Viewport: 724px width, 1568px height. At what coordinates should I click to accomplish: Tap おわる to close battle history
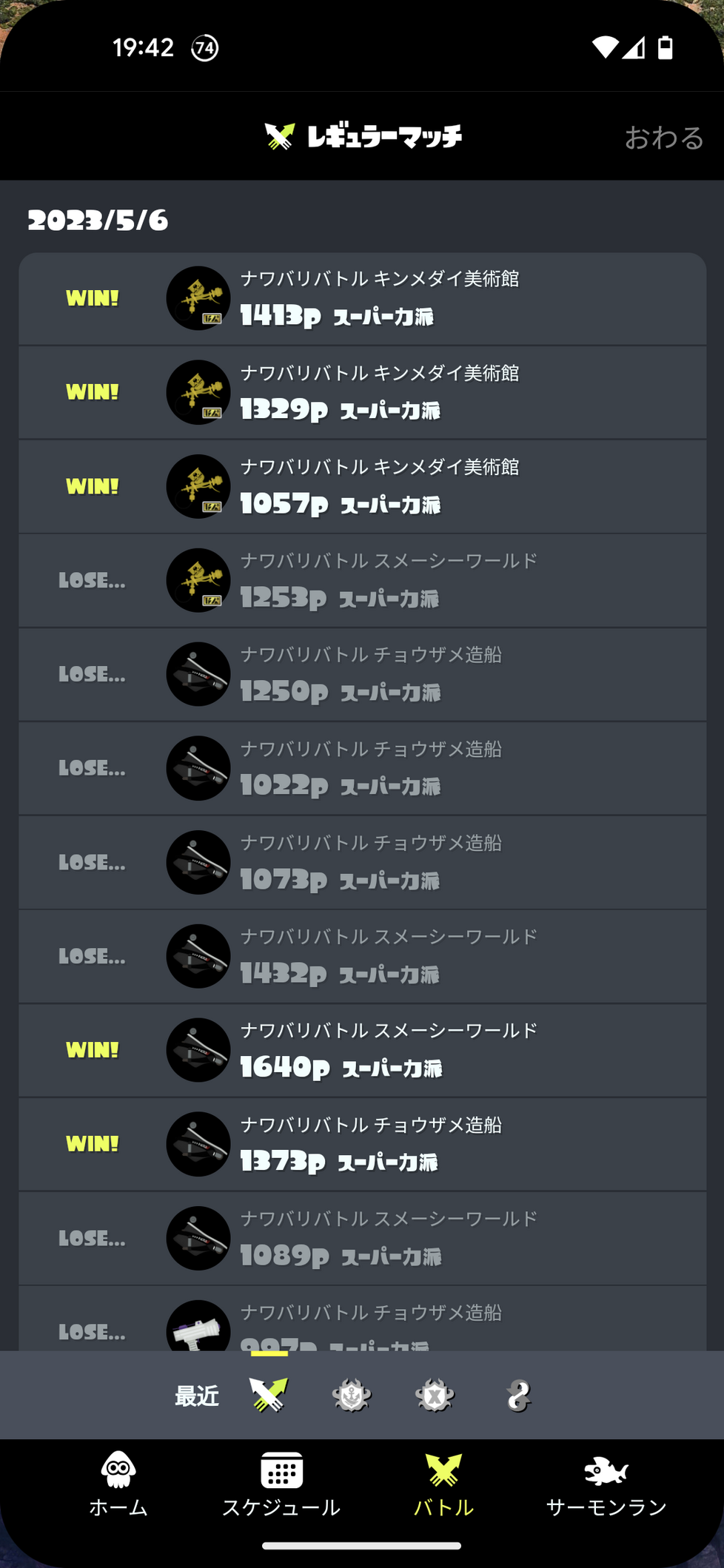663,138
